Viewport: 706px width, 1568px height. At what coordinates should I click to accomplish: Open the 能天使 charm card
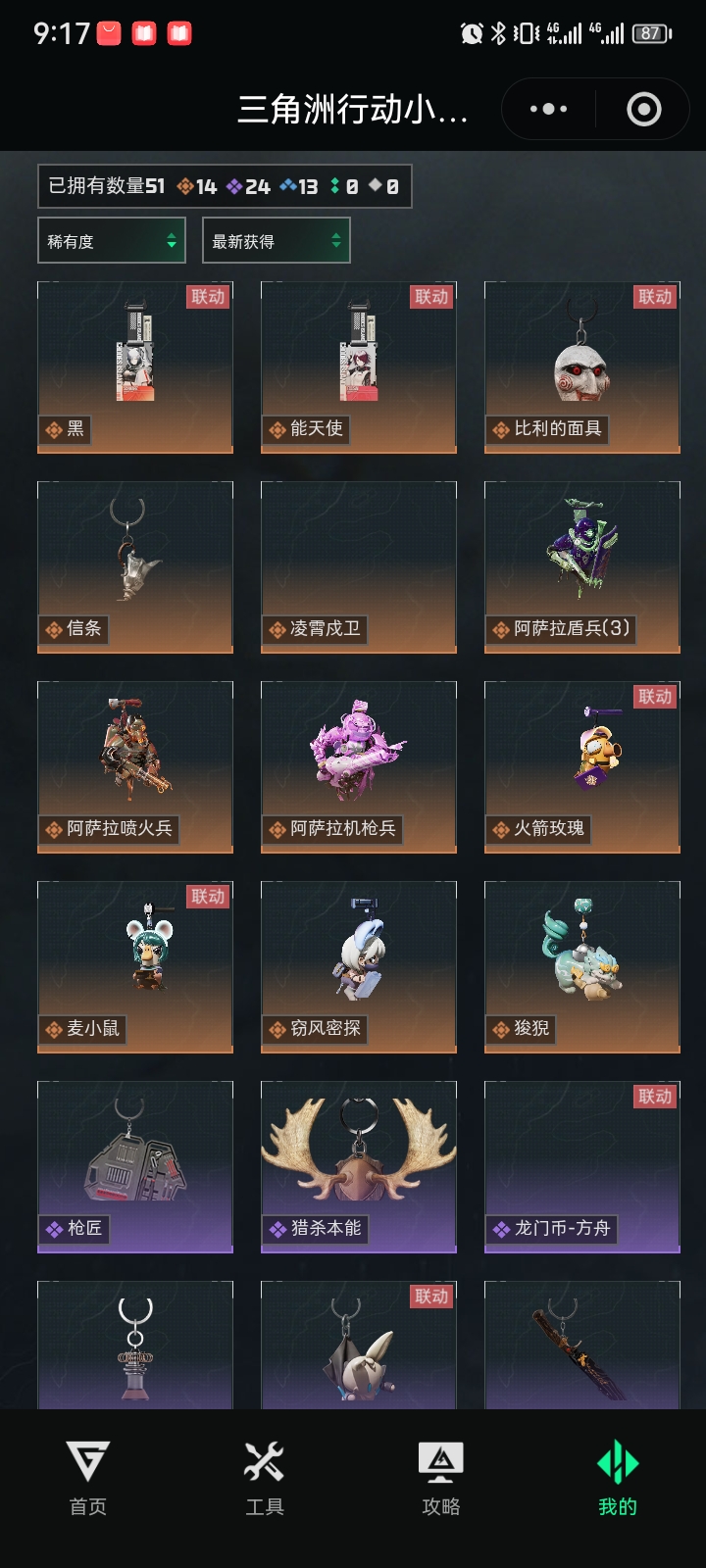tap(359, 367)
